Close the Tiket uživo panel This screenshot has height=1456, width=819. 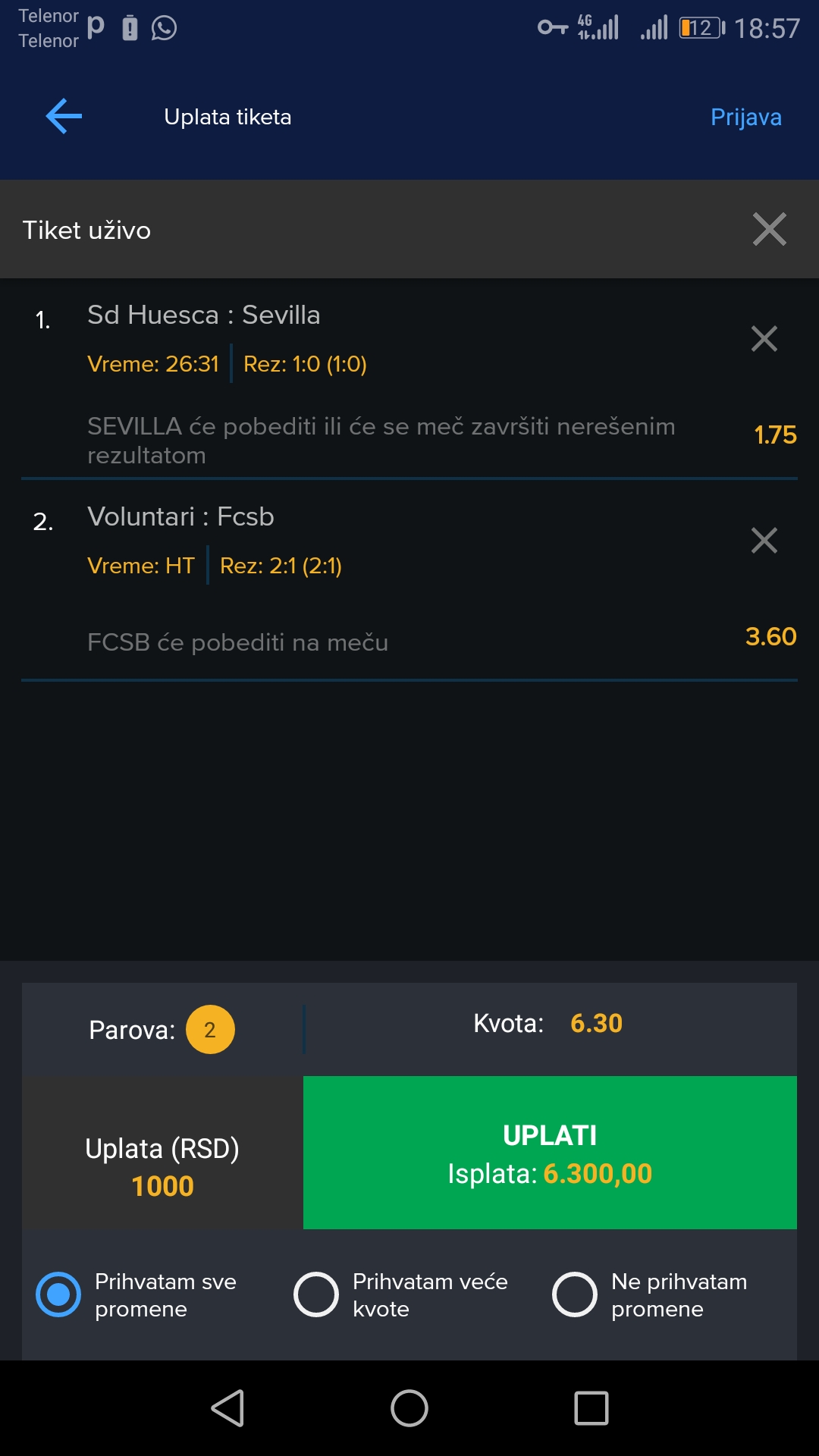pyautogui.click(x=769, y=229)
